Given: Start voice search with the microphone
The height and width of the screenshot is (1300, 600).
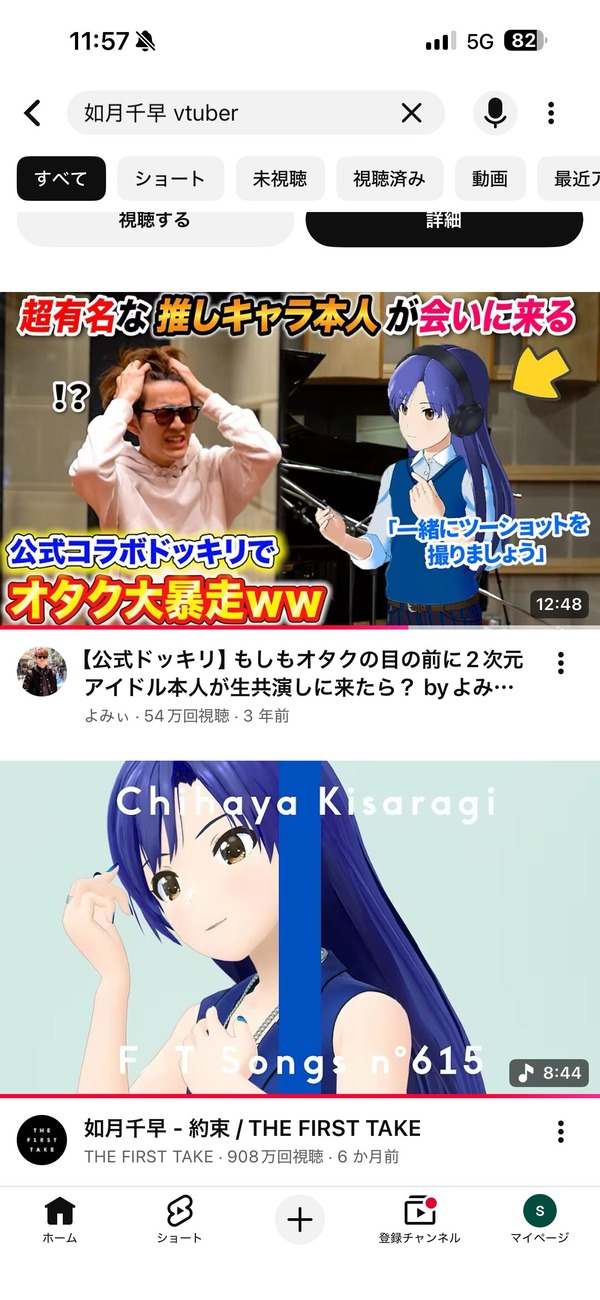Looking at the screenshot, I should [x=495, y=113].
